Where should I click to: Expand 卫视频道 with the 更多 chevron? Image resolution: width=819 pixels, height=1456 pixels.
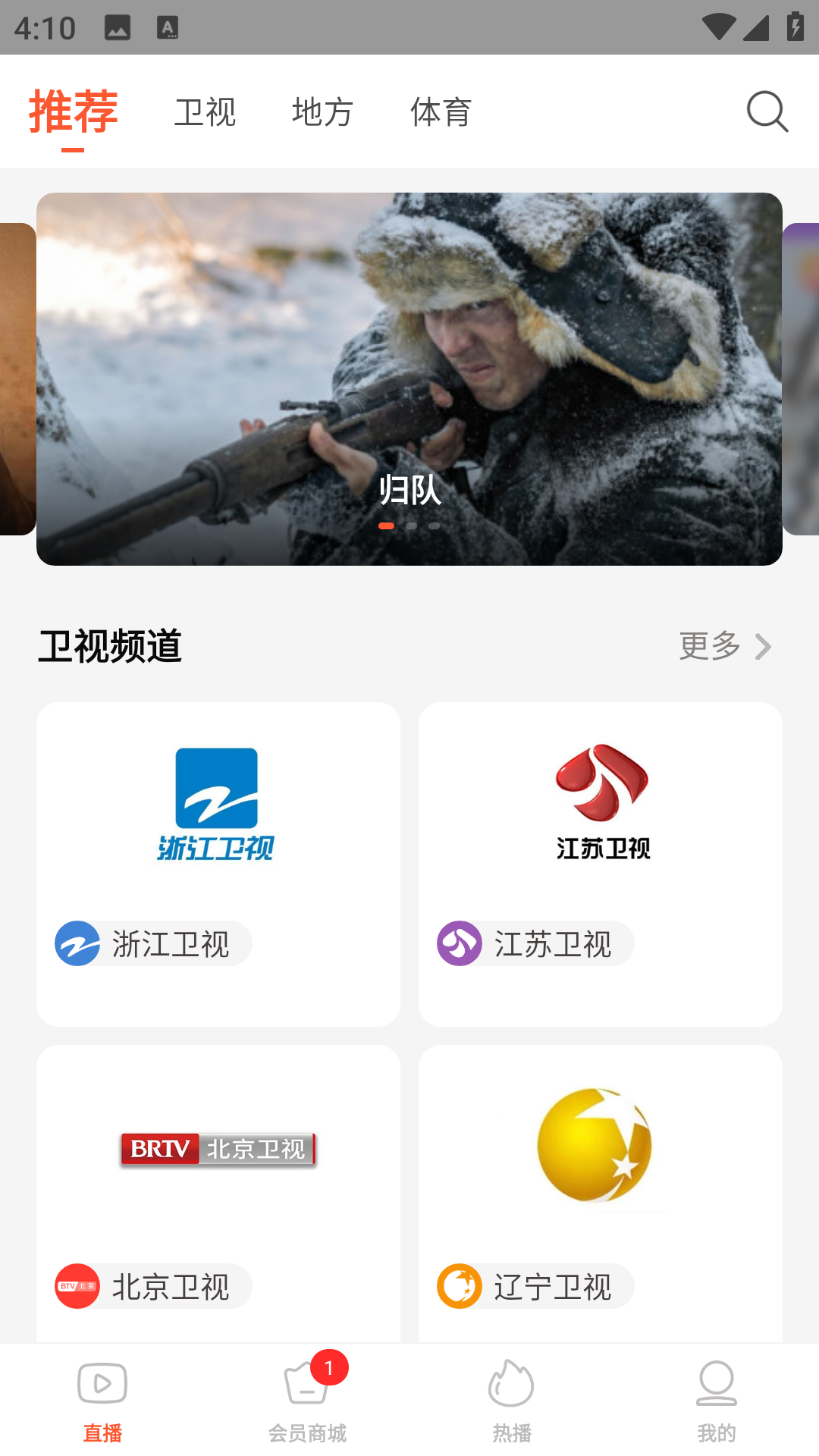[763, 646]
